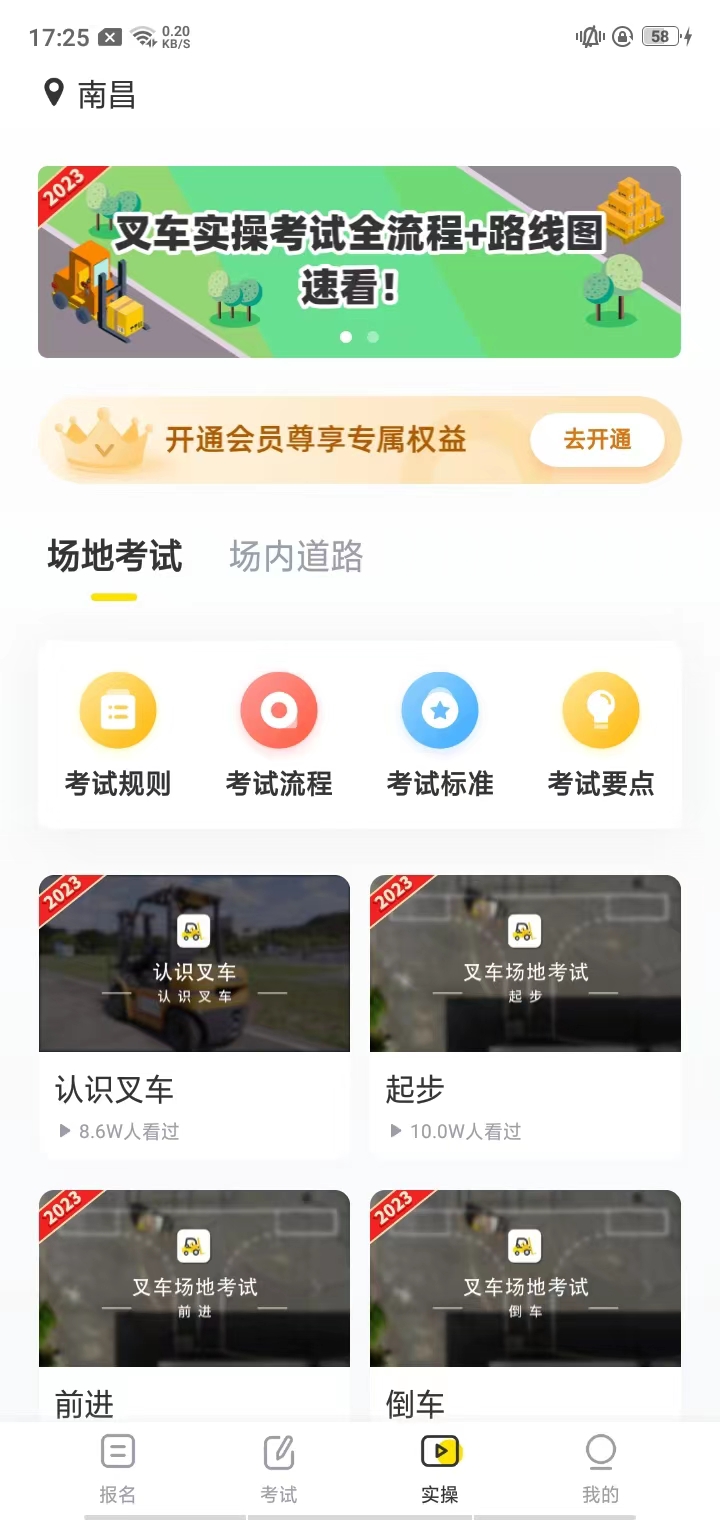Select the 场地考试 tab
This screenshot has height=1520, width=720.
[113, 557]
